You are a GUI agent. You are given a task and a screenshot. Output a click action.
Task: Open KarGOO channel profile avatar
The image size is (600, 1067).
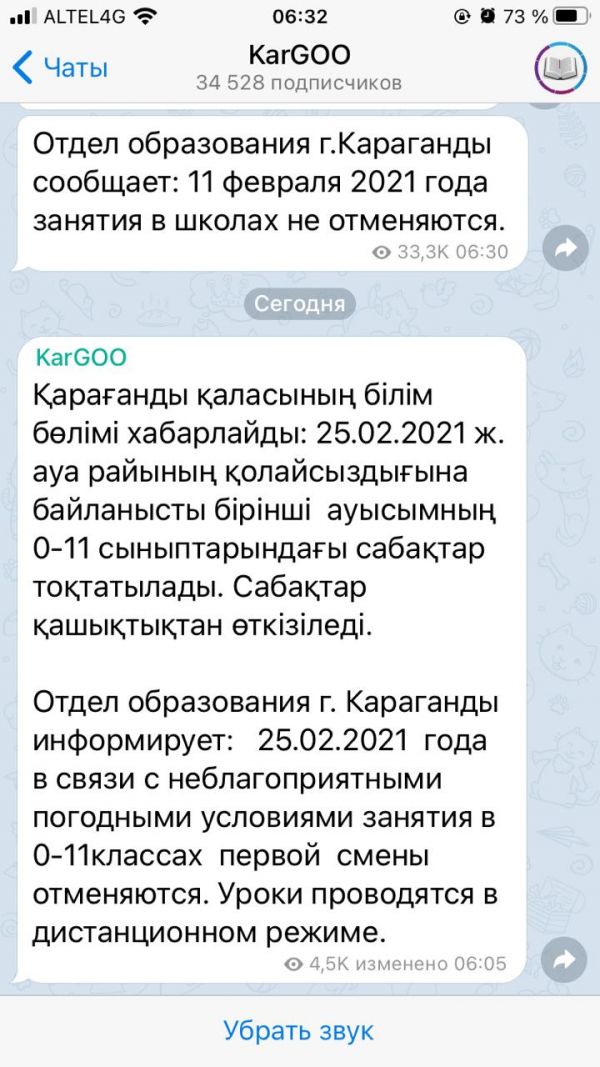pos(561,68)
